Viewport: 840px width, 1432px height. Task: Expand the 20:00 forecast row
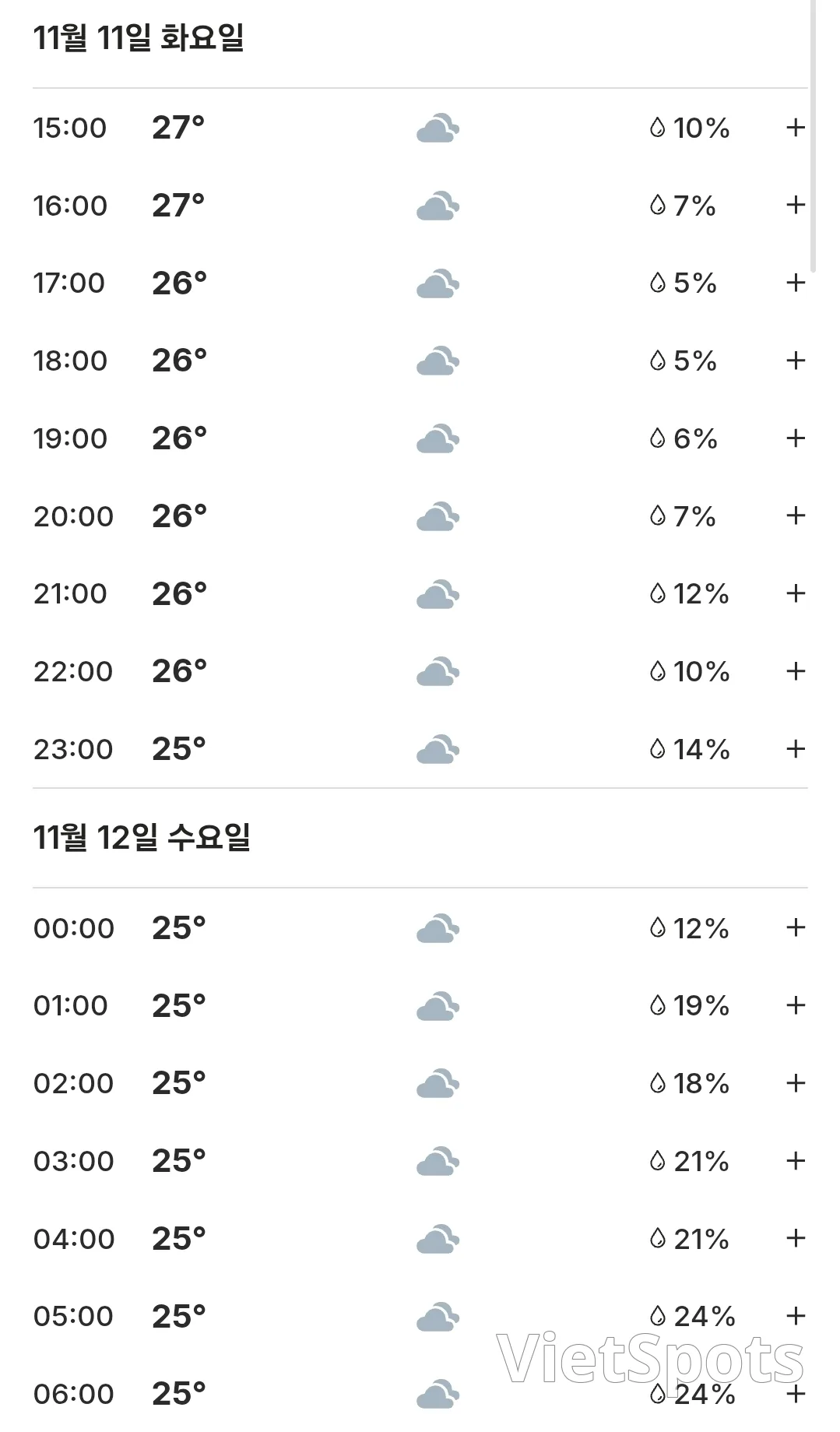(795, 515)
